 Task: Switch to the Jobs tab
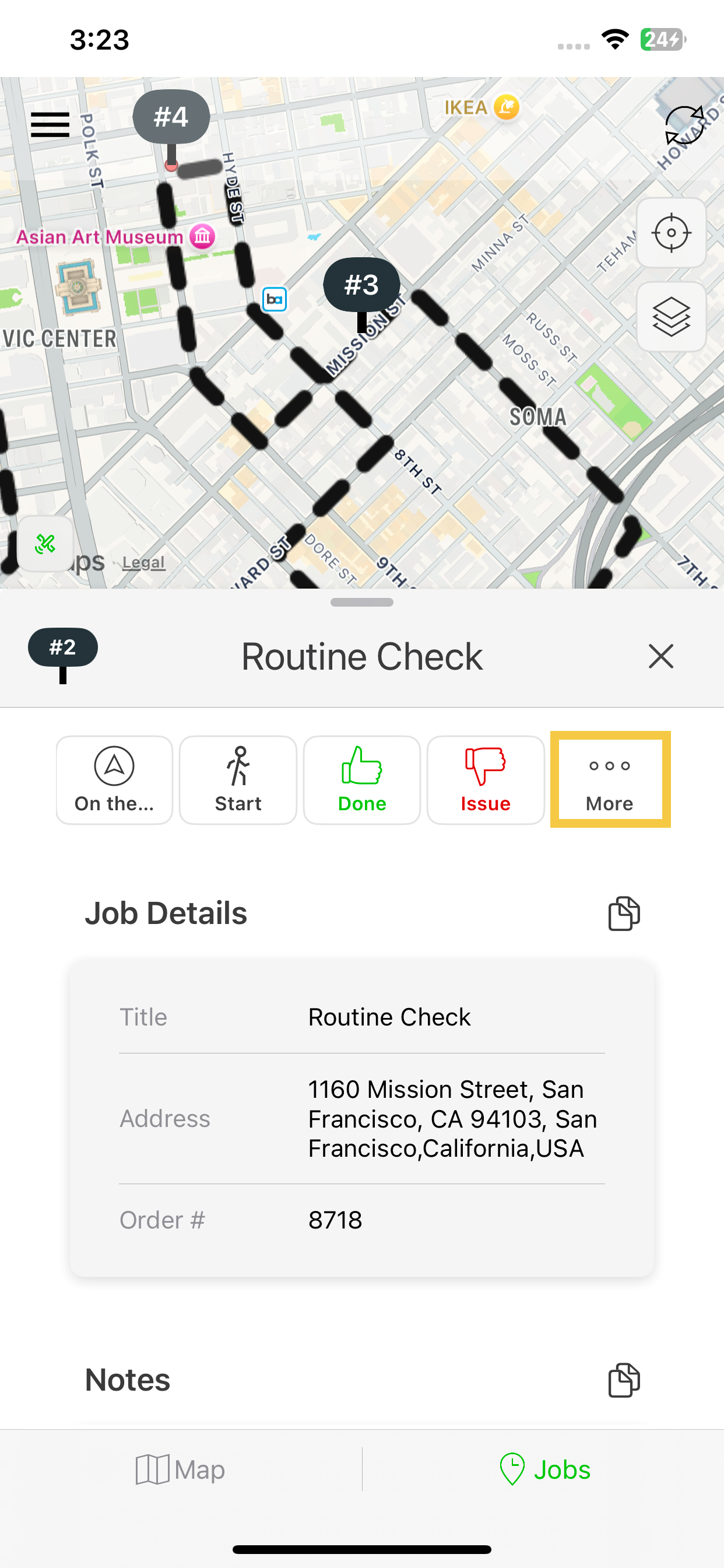coord(544,1470)
